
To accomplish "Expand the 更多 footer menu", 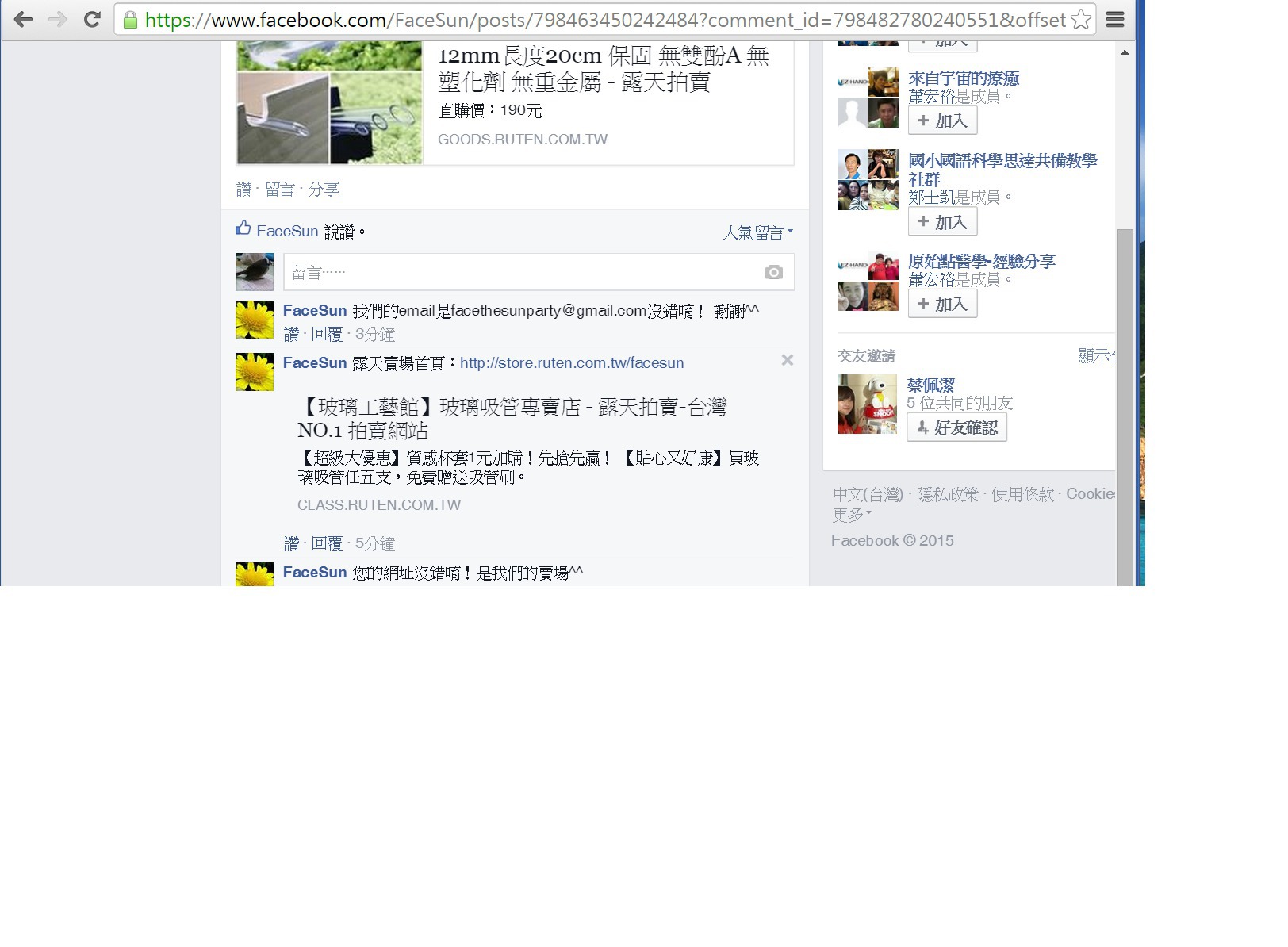I will point(851,515).
